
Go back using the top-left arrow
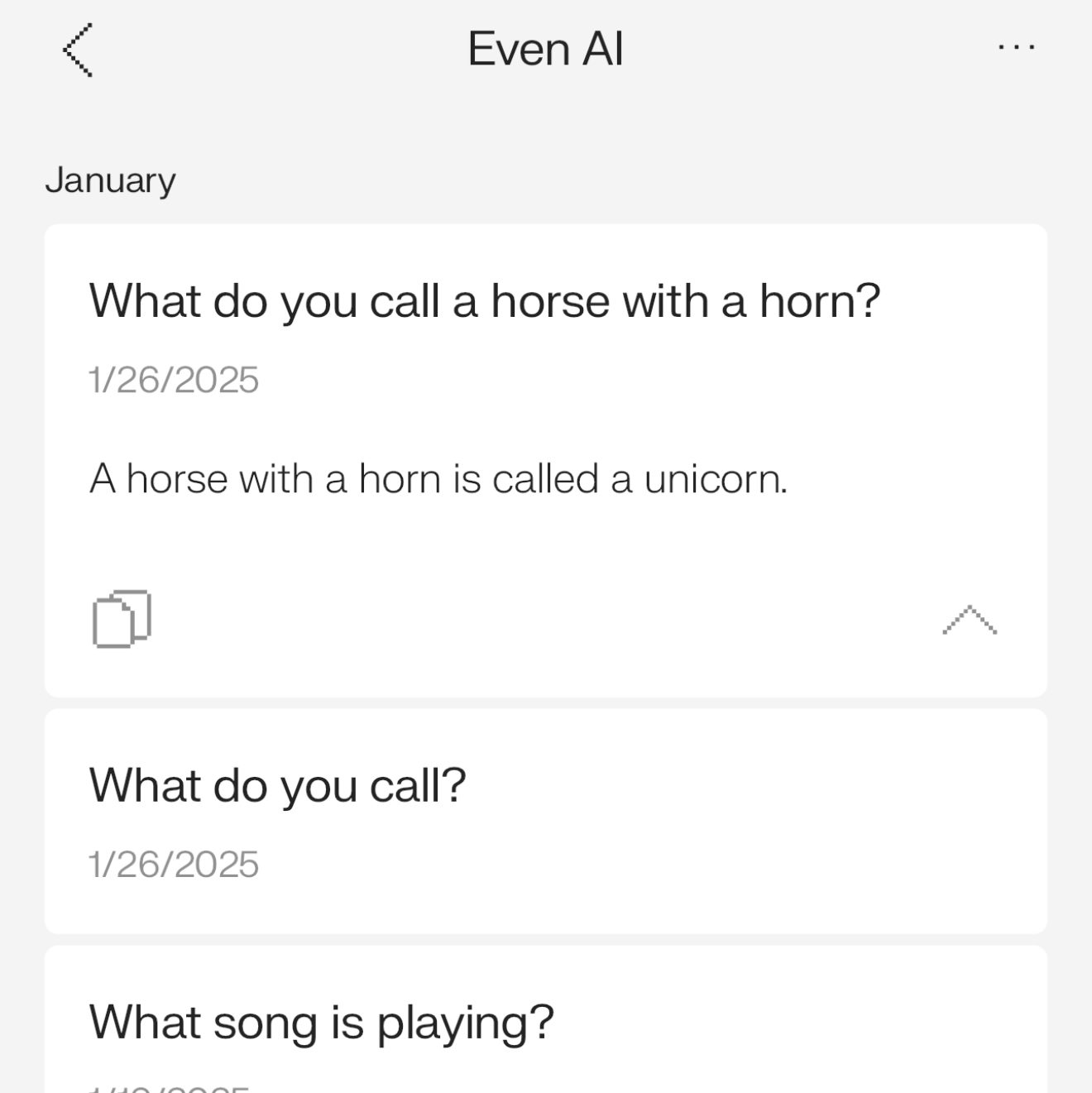click(x=78, y=50)
